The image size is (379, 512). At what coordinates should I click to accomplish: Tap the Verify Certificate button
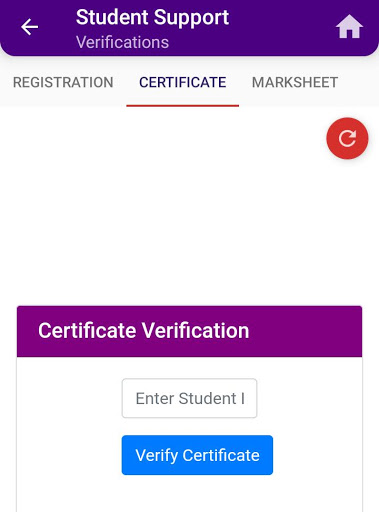pyautogui.click(x=197, y=455)
